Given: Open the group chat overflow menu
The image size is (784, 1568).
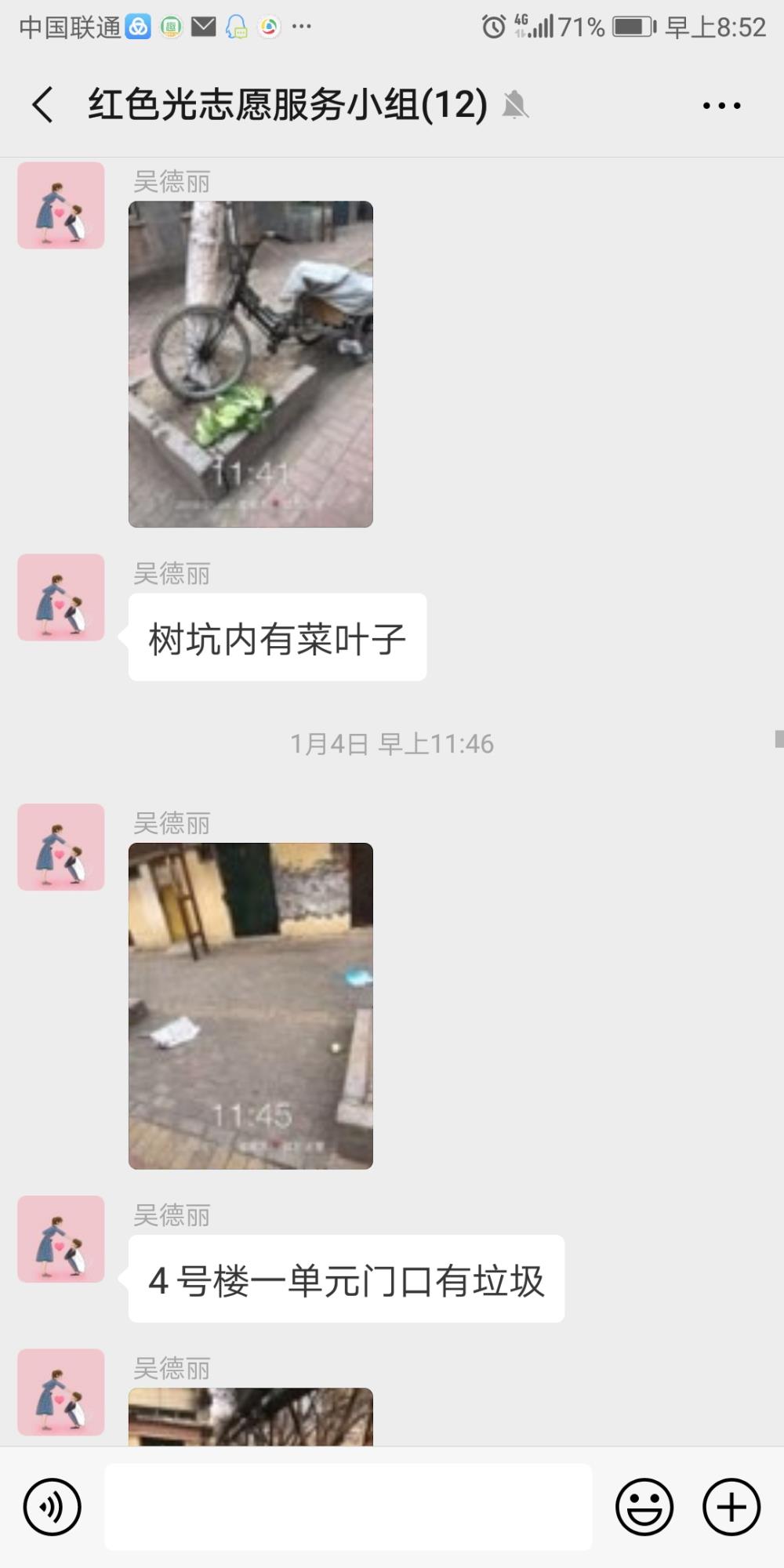Looking at the screenshot, I should [721, 105].
